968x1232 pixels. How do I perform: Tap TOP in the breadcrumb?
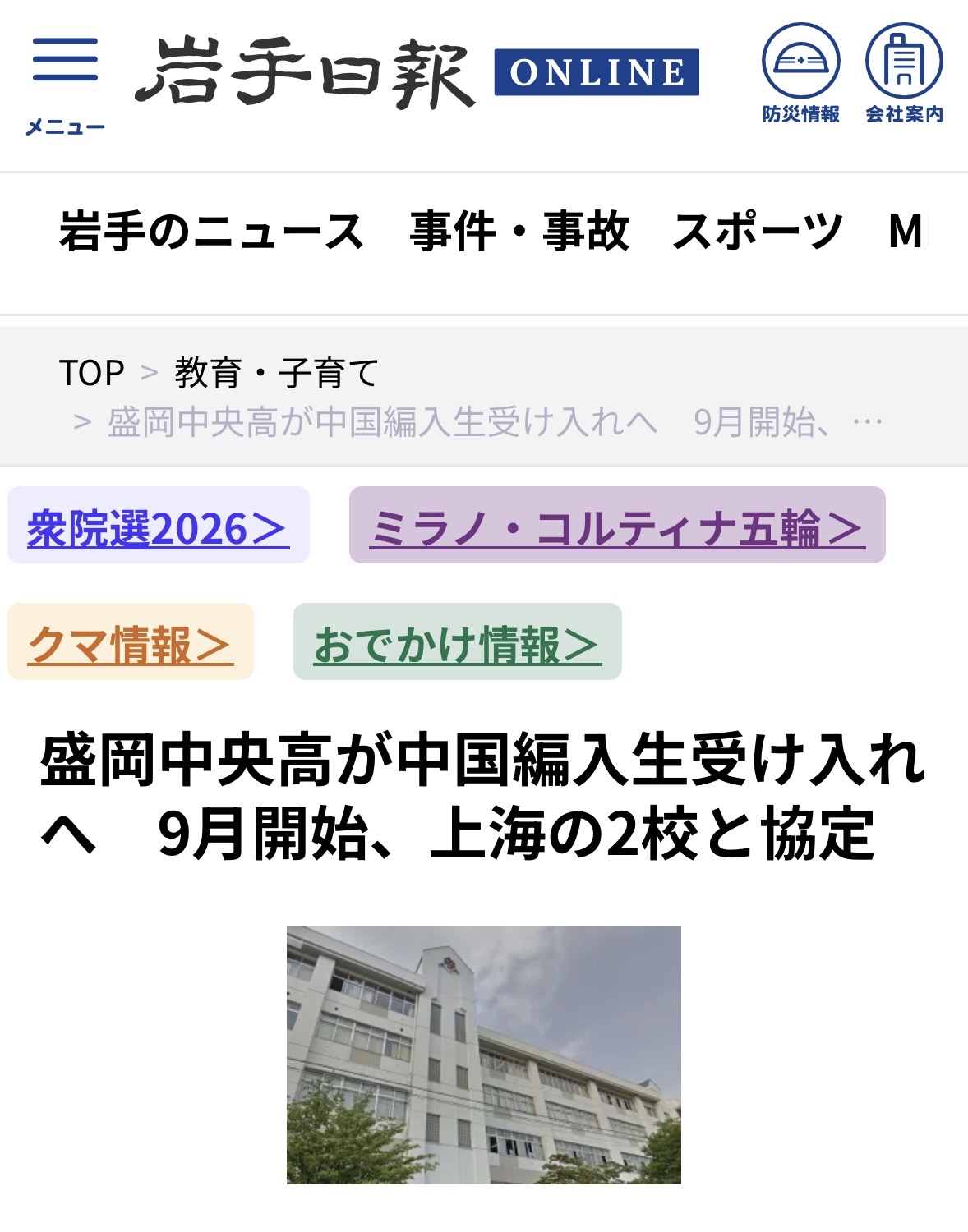[91, 373]
